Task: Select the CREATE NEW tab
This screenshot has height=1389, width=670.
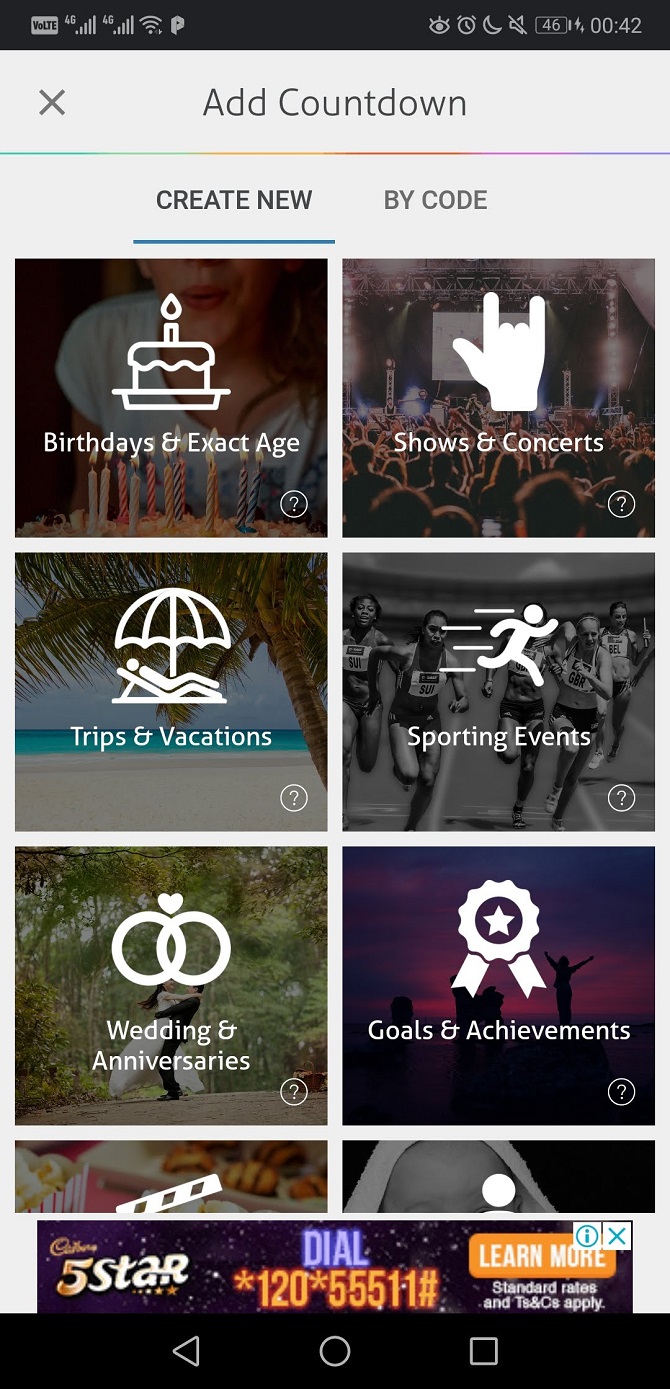Action: [x=234, y=200]
